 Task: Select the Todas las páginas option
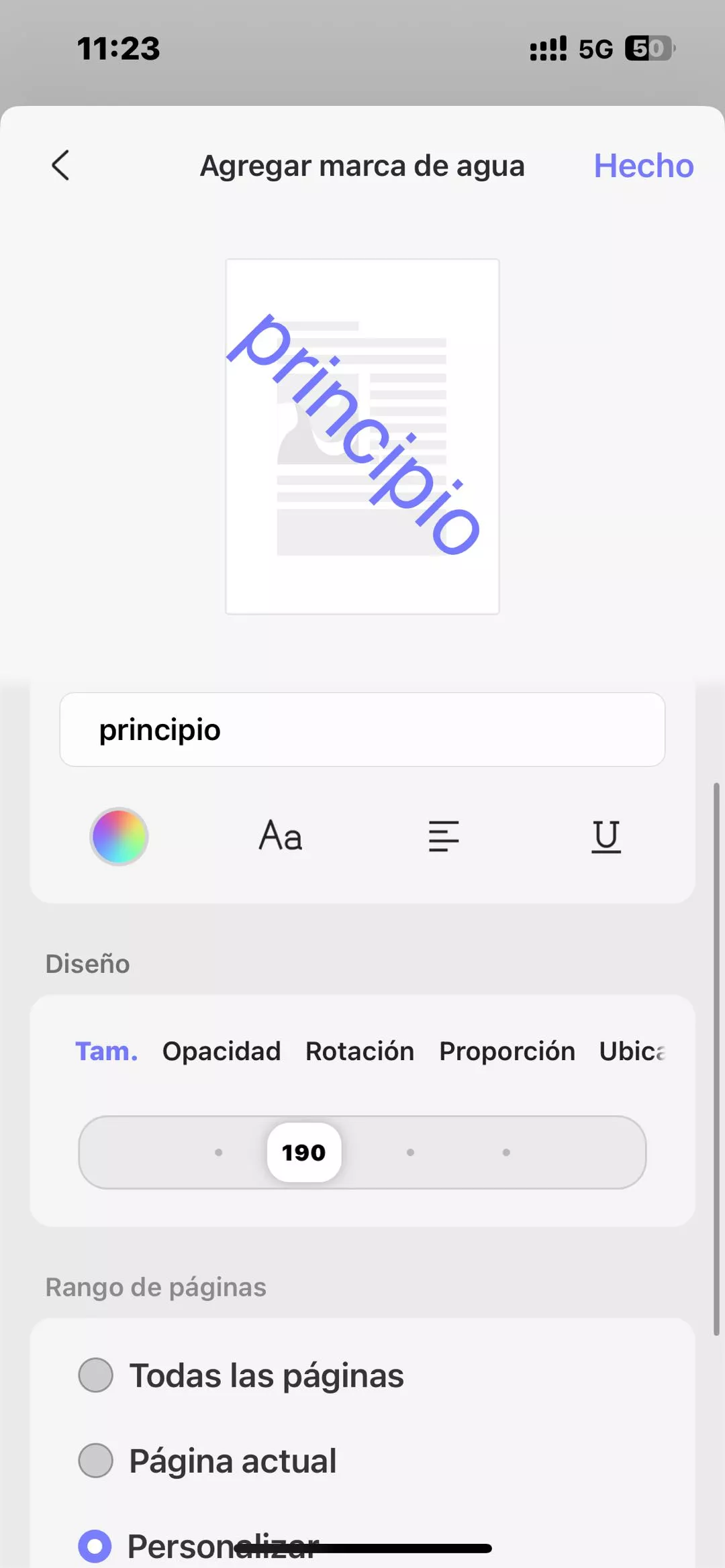pos(96,1375)
